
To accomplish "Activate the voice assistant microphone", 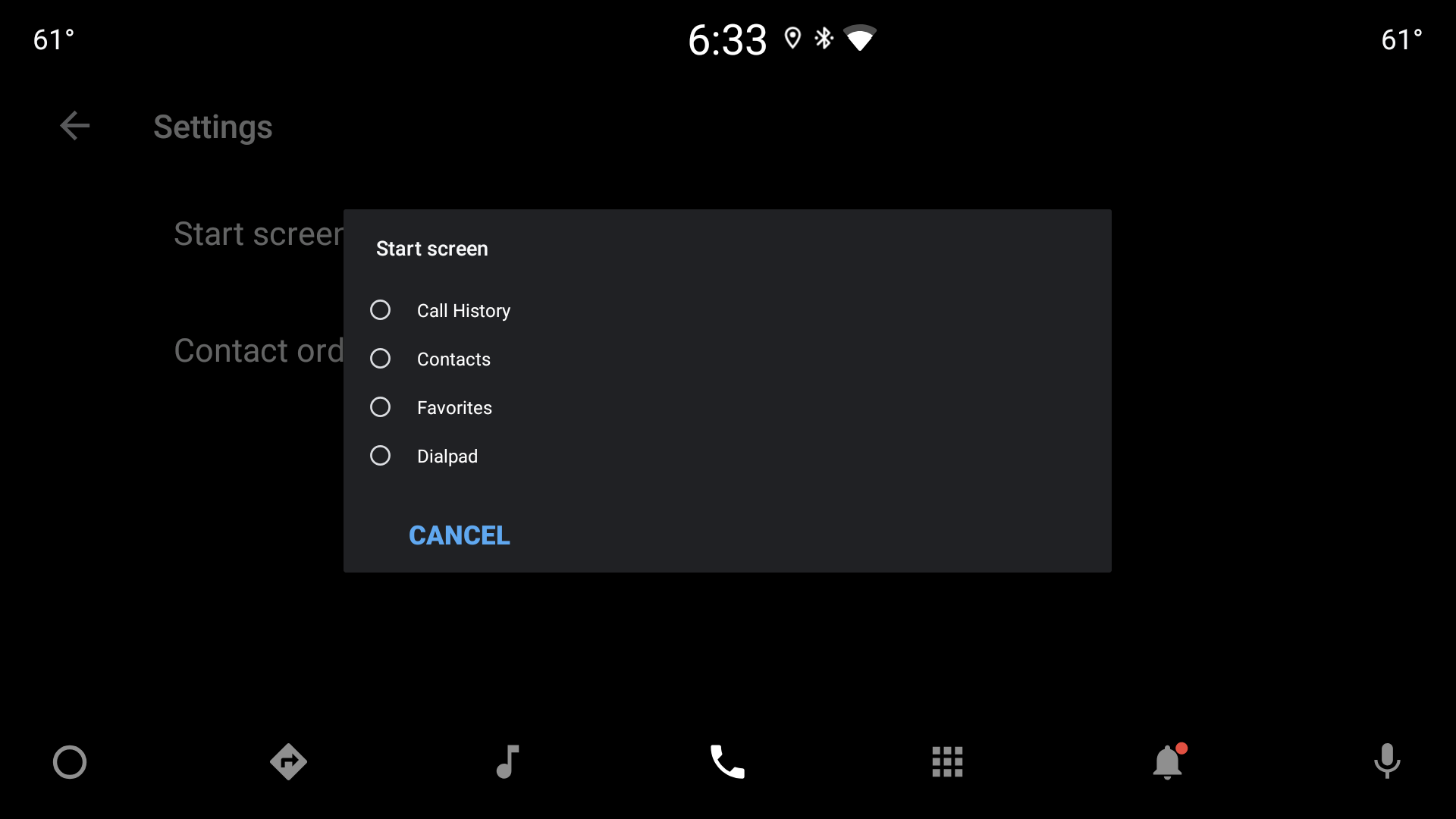I will pos(1387,762).
